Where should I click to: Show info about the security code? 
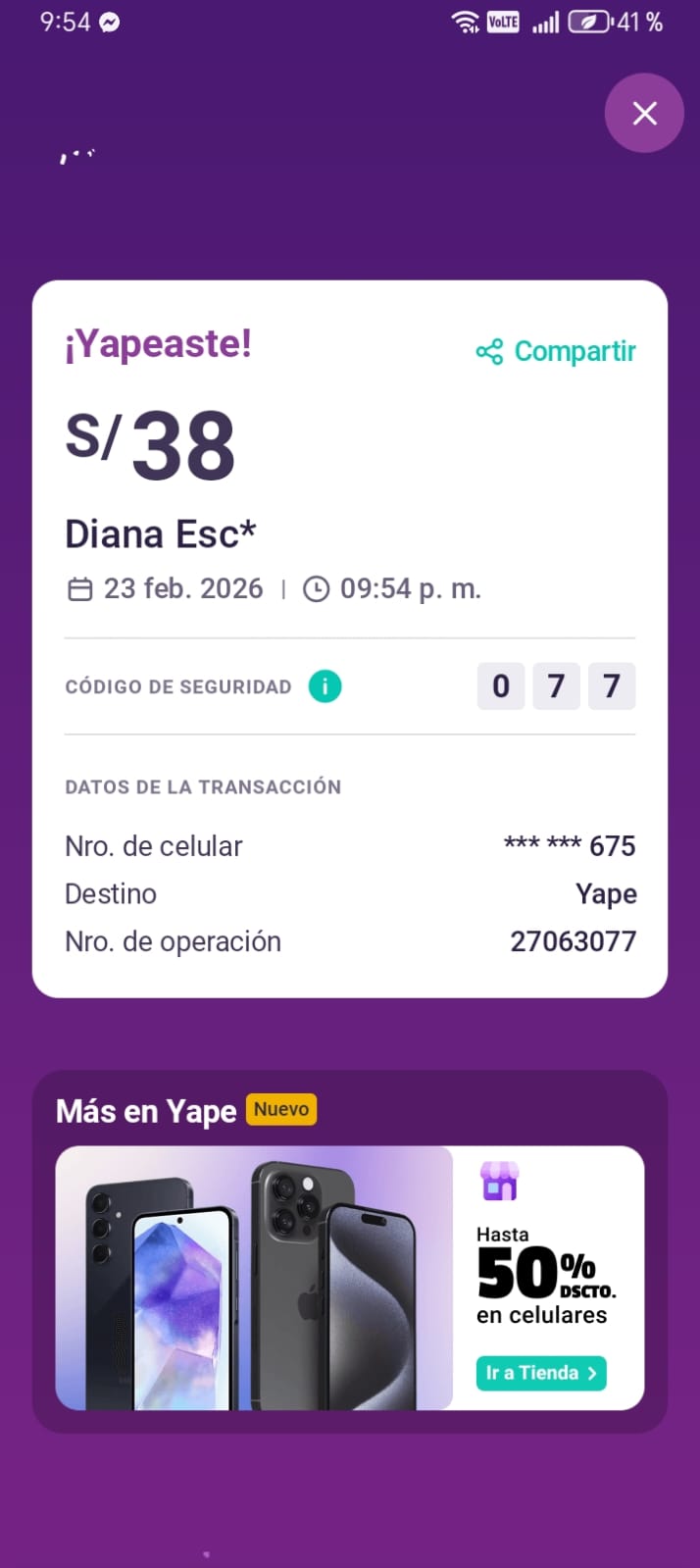pyautogui.click(x=325, y=686)
